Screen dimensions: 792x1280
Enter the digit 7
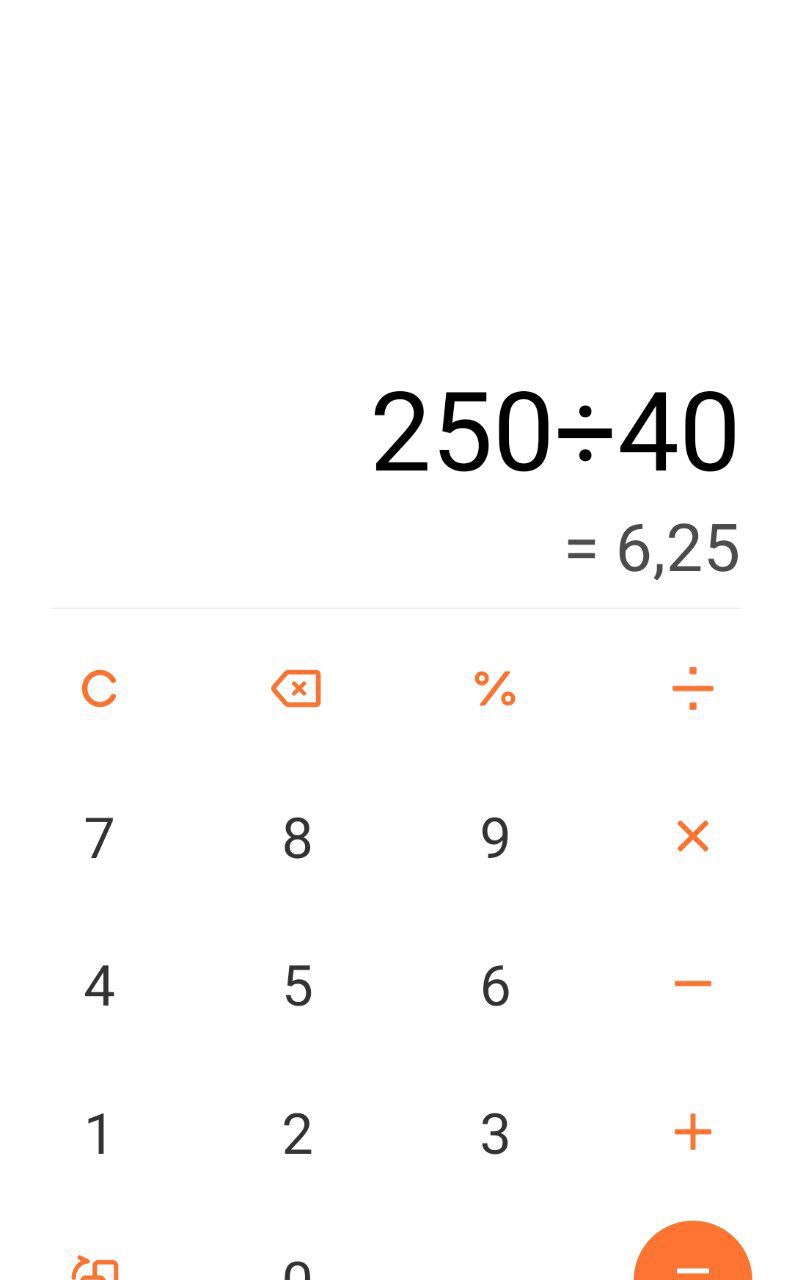pos(99,838)
